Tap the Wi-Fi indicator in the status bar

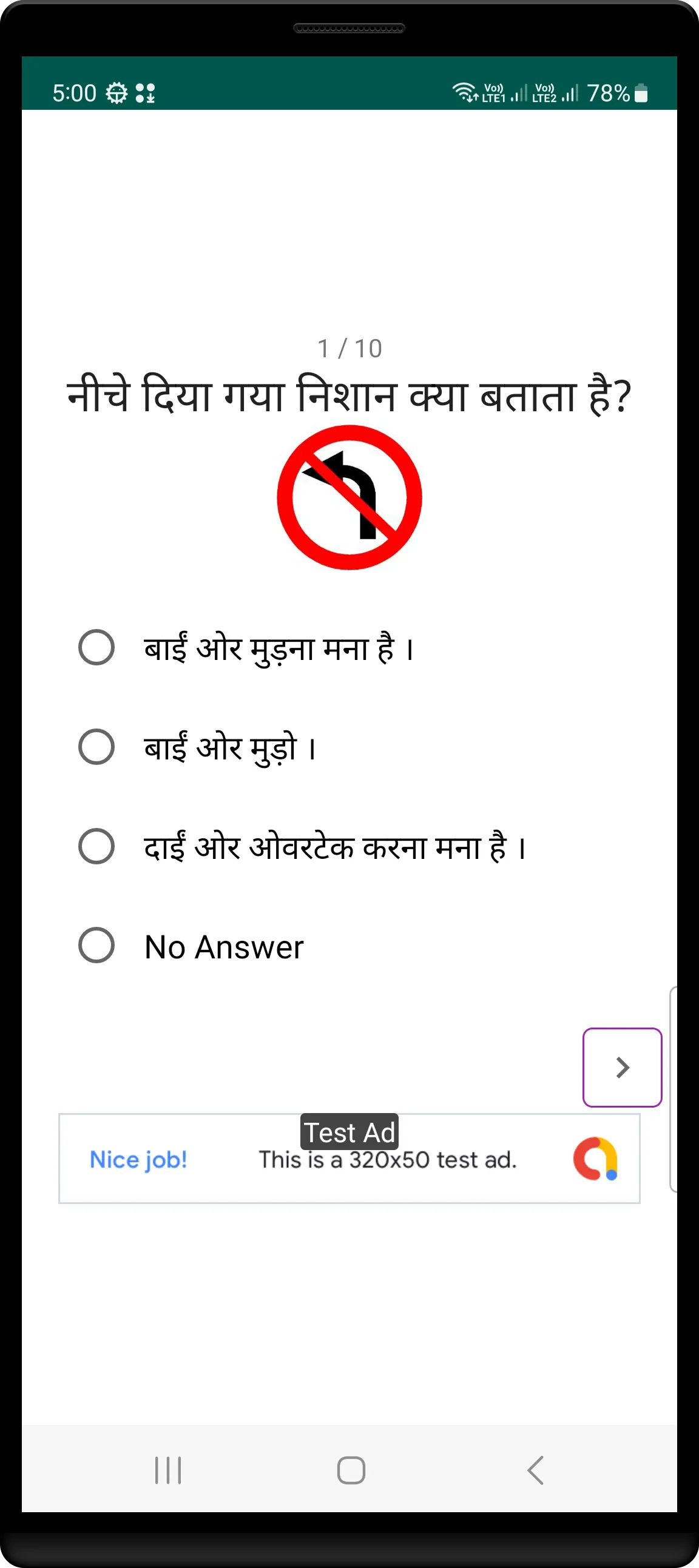pos(464,92)
